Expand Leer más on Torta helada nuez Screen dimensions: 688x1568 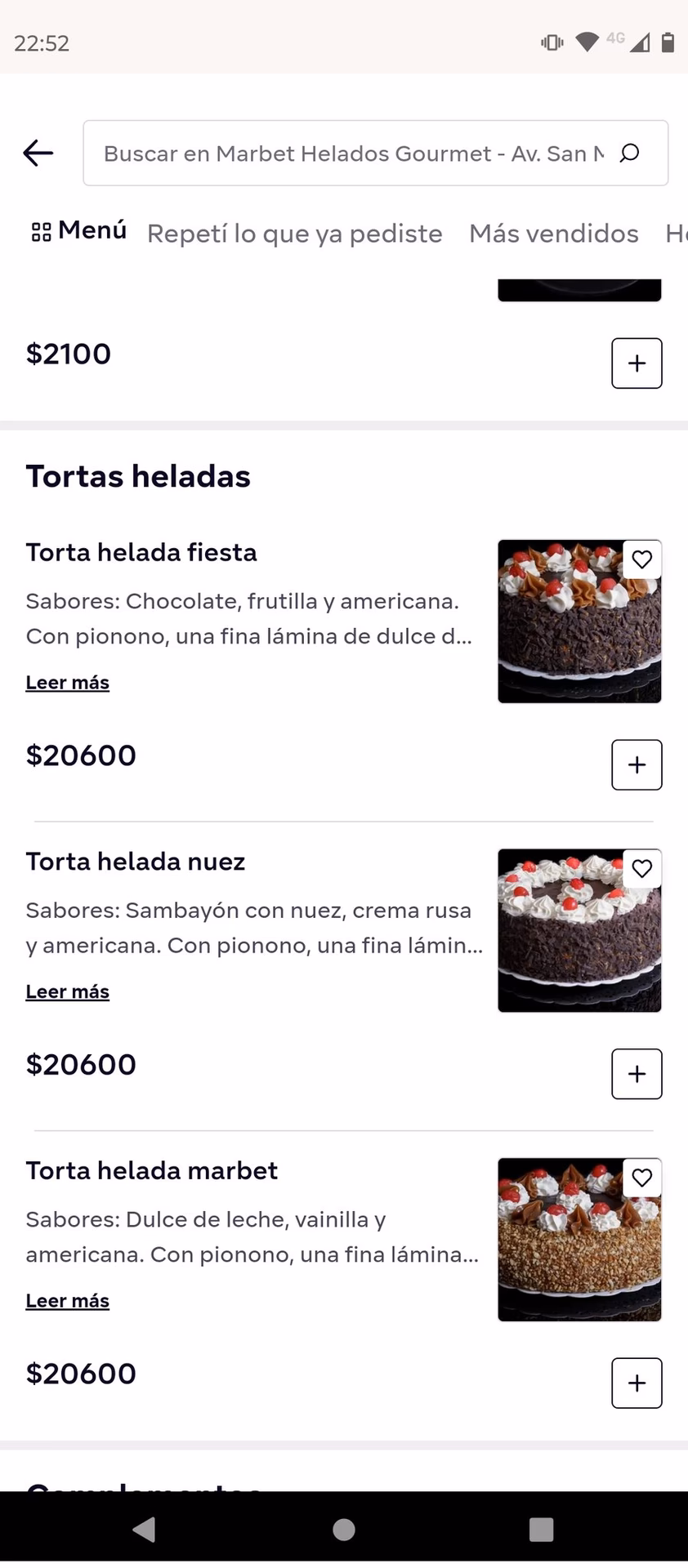tap(67, 991)
